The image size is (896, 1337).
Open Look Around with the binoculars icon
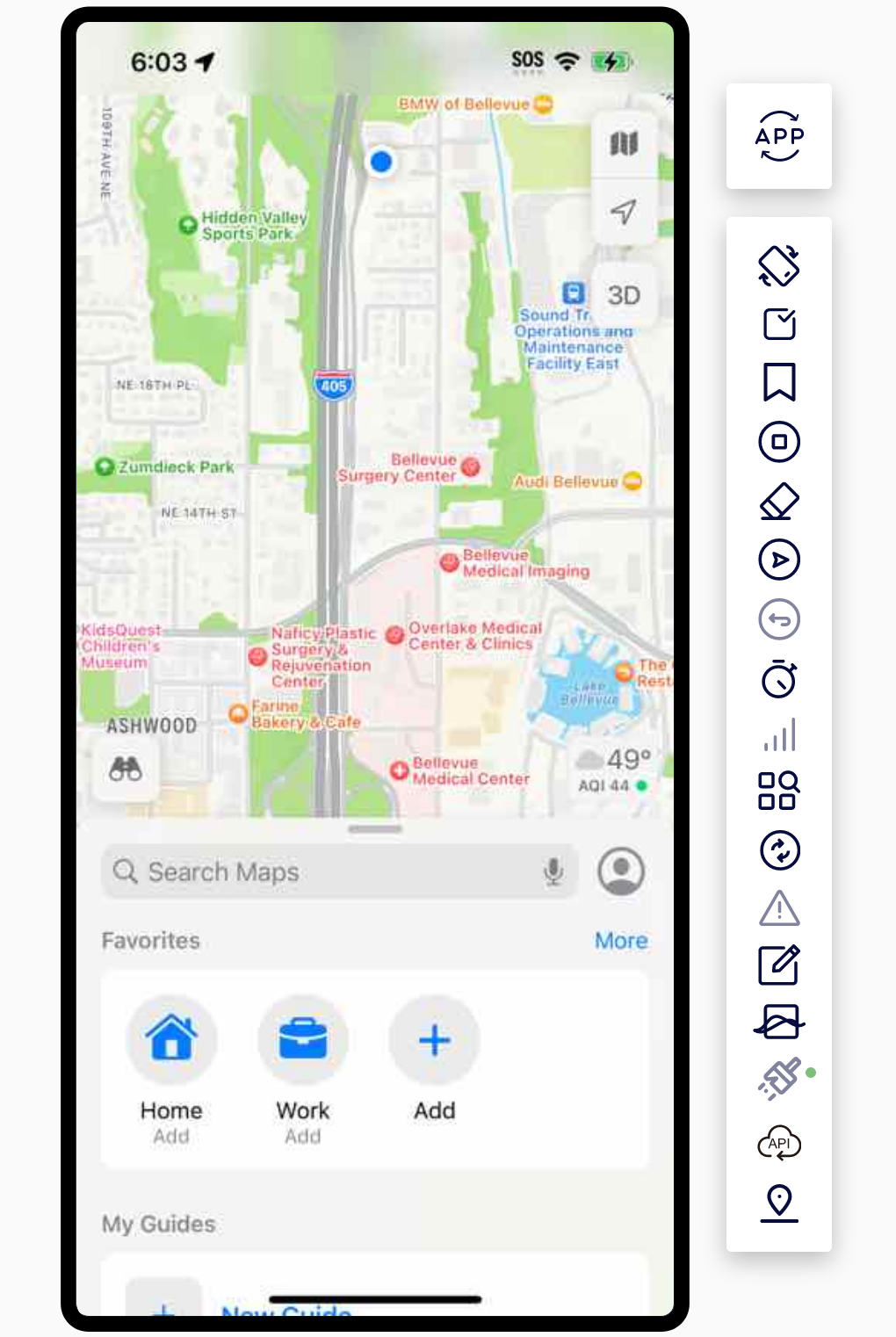(x=126, y=770)
